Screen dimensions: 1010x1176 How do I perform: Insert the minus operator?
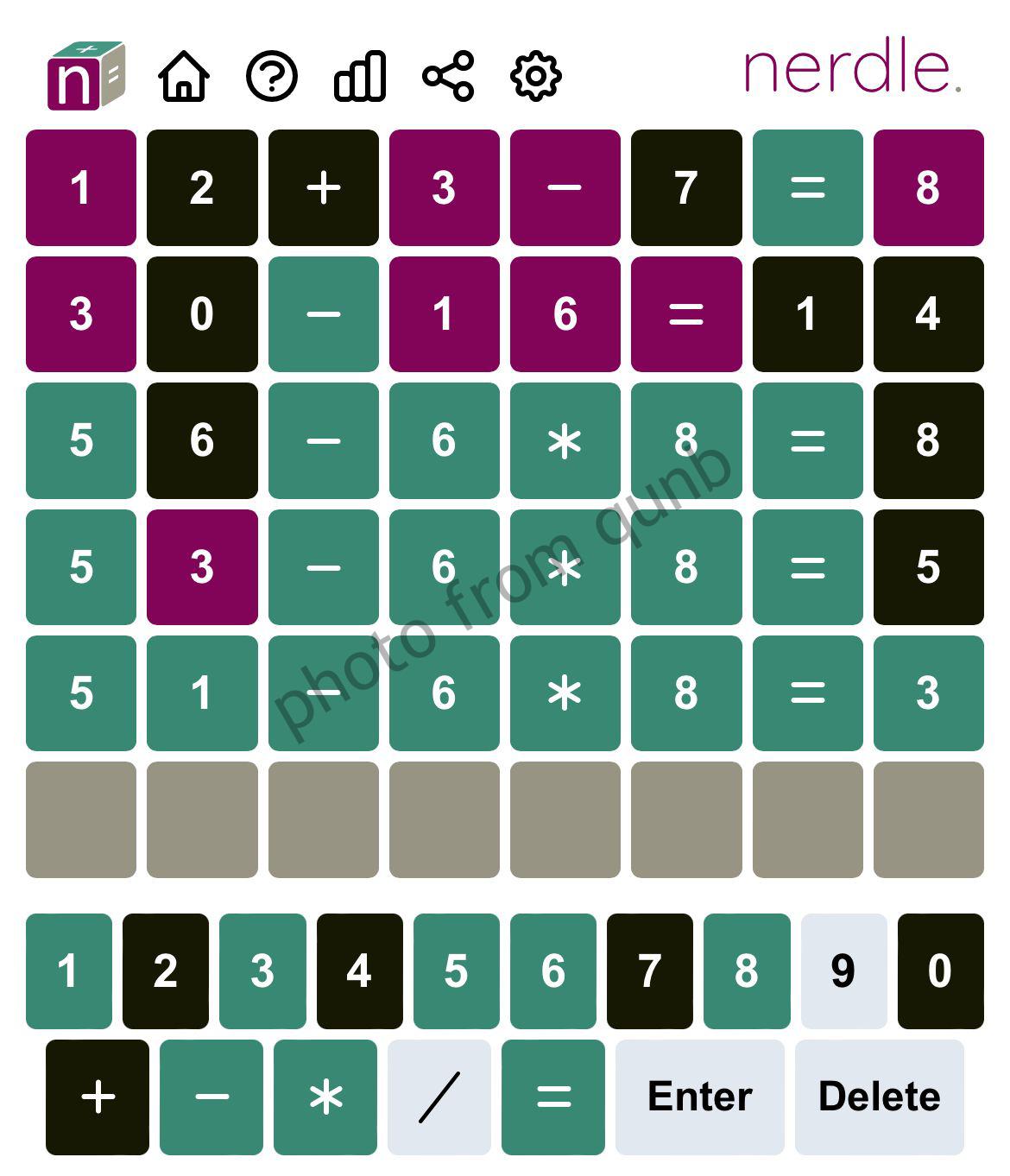pos(211,1097)
